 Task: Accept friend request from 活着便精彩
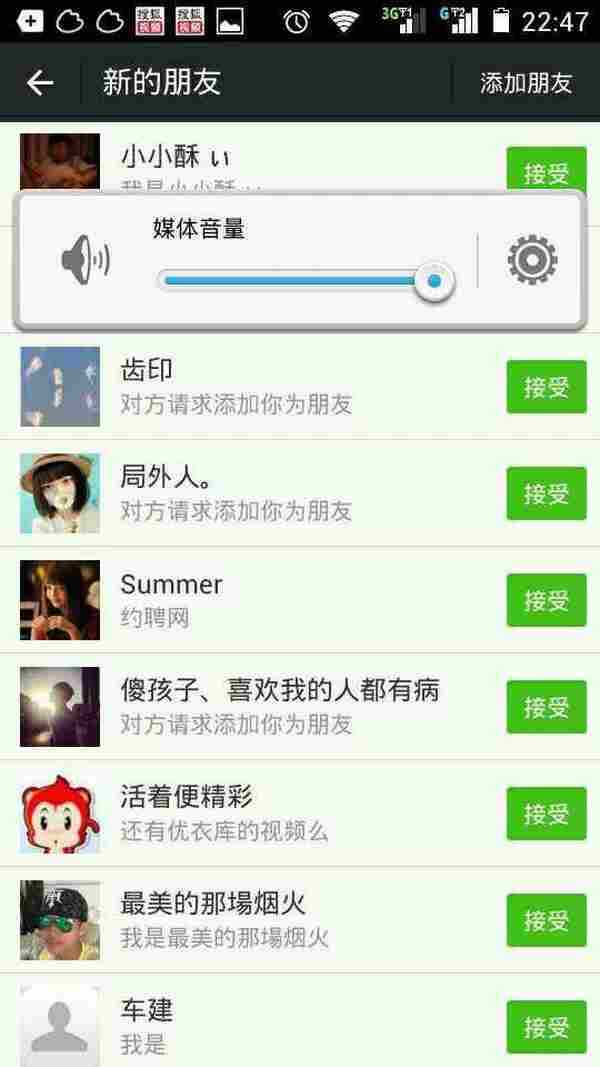point(546,813)
